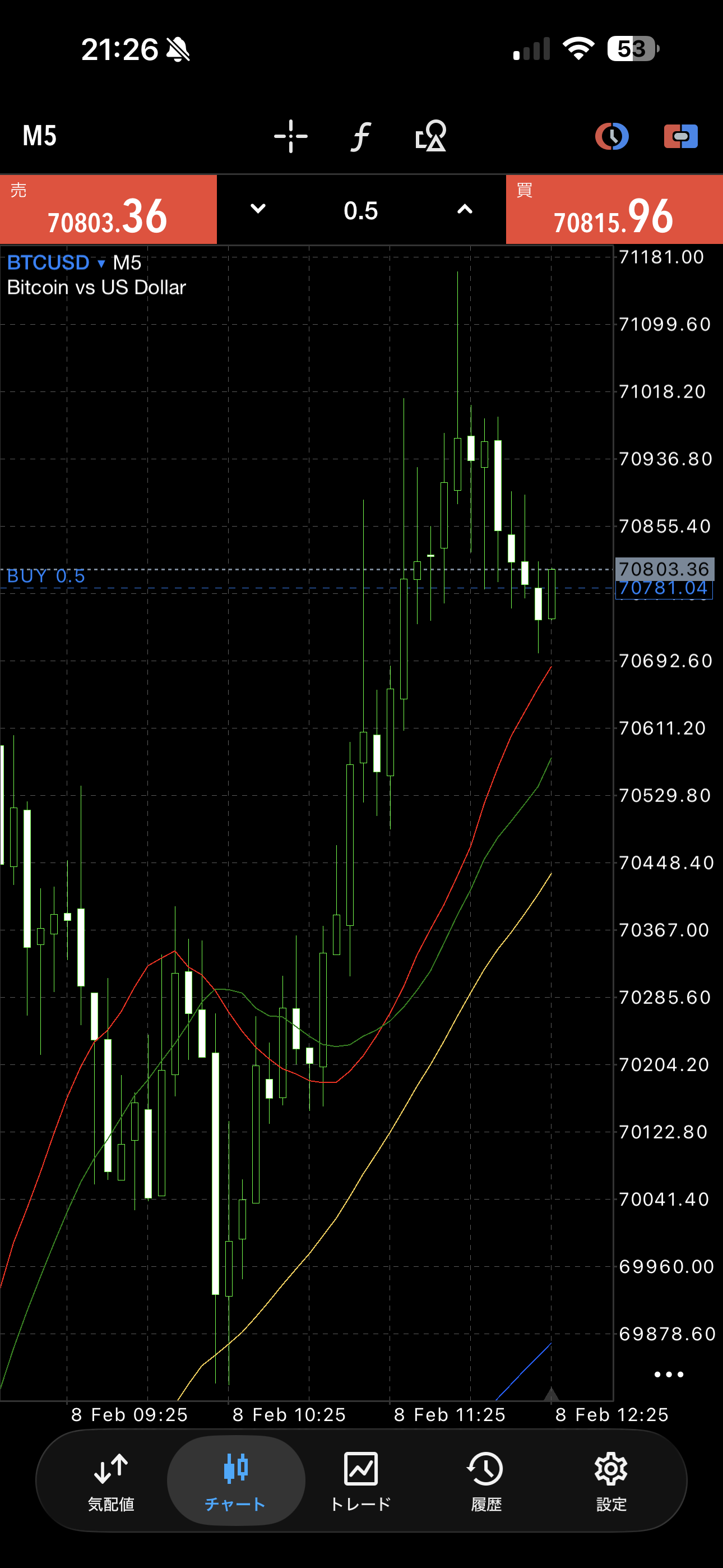The height and width of the screenshot is (1568, 723).
Task: Buy at 70815.96
Action: [x=614, y=210]
